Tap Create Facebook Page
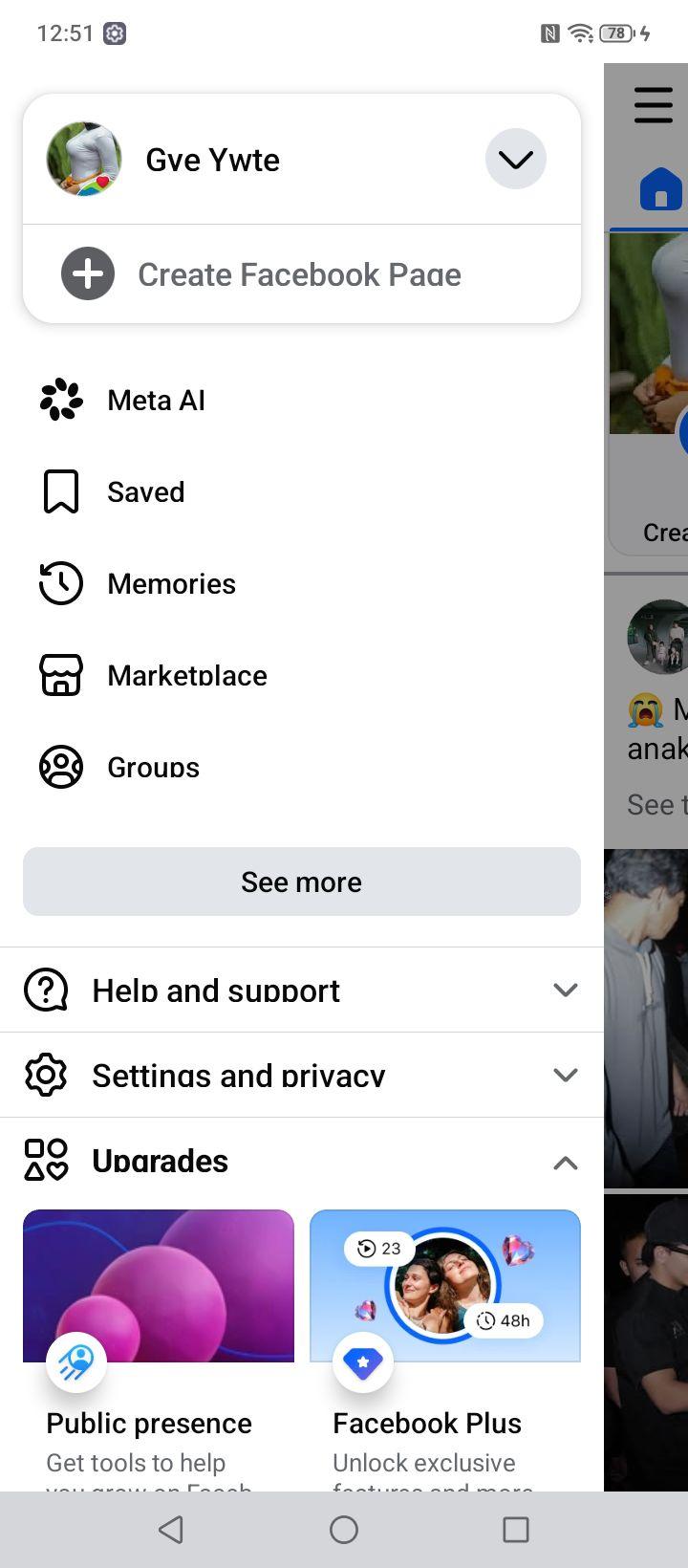The image size is (688, 1568). pyautogui.click(x=301, y=274)
